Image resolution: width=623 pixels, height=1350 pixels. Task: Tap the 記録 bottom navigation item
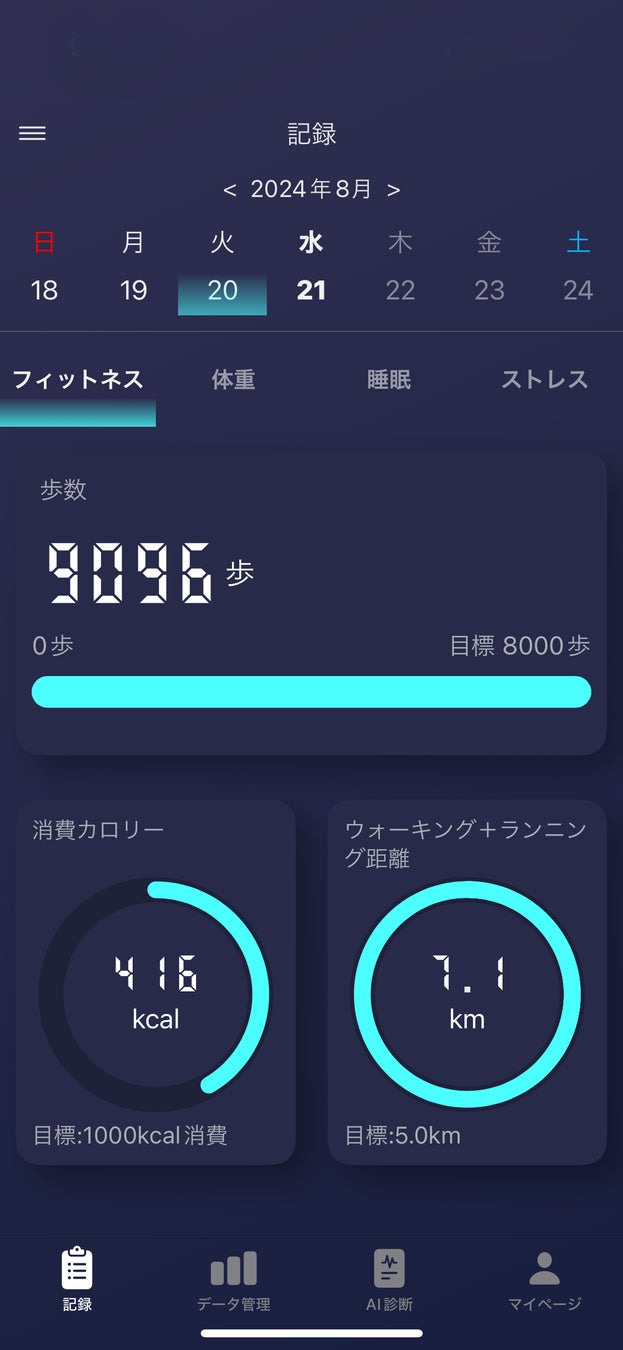(77, 1279)
